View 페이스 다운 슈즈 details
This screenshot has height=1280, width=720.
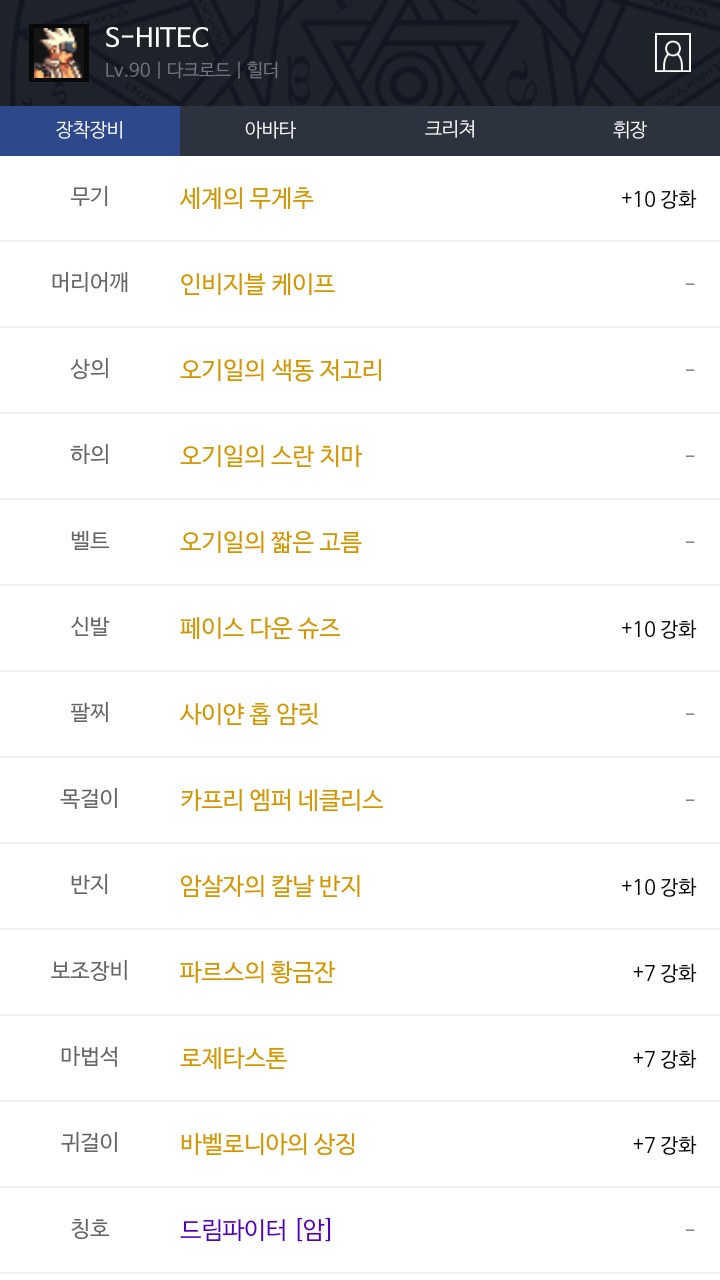click(260, 628)
